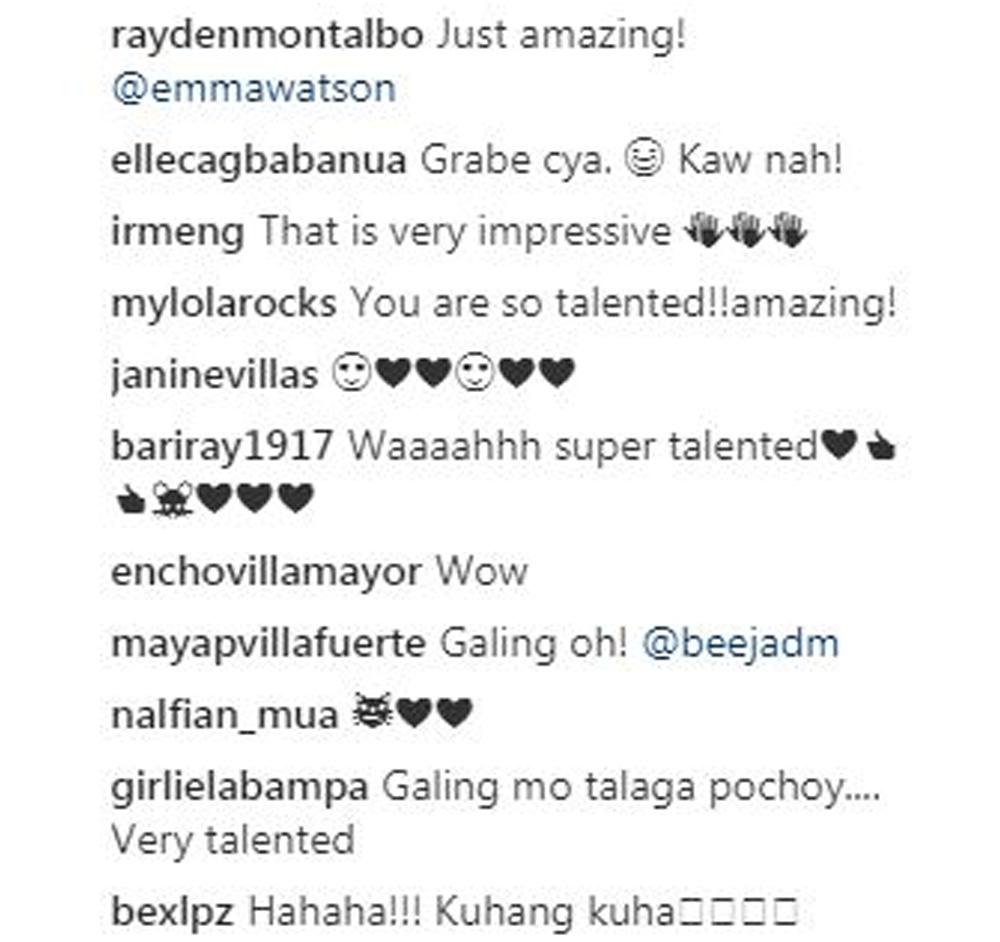The width and height of the screenshot is (1000, 942).
Task: Open mylolarocks profile
Action: tap(223, 303)
